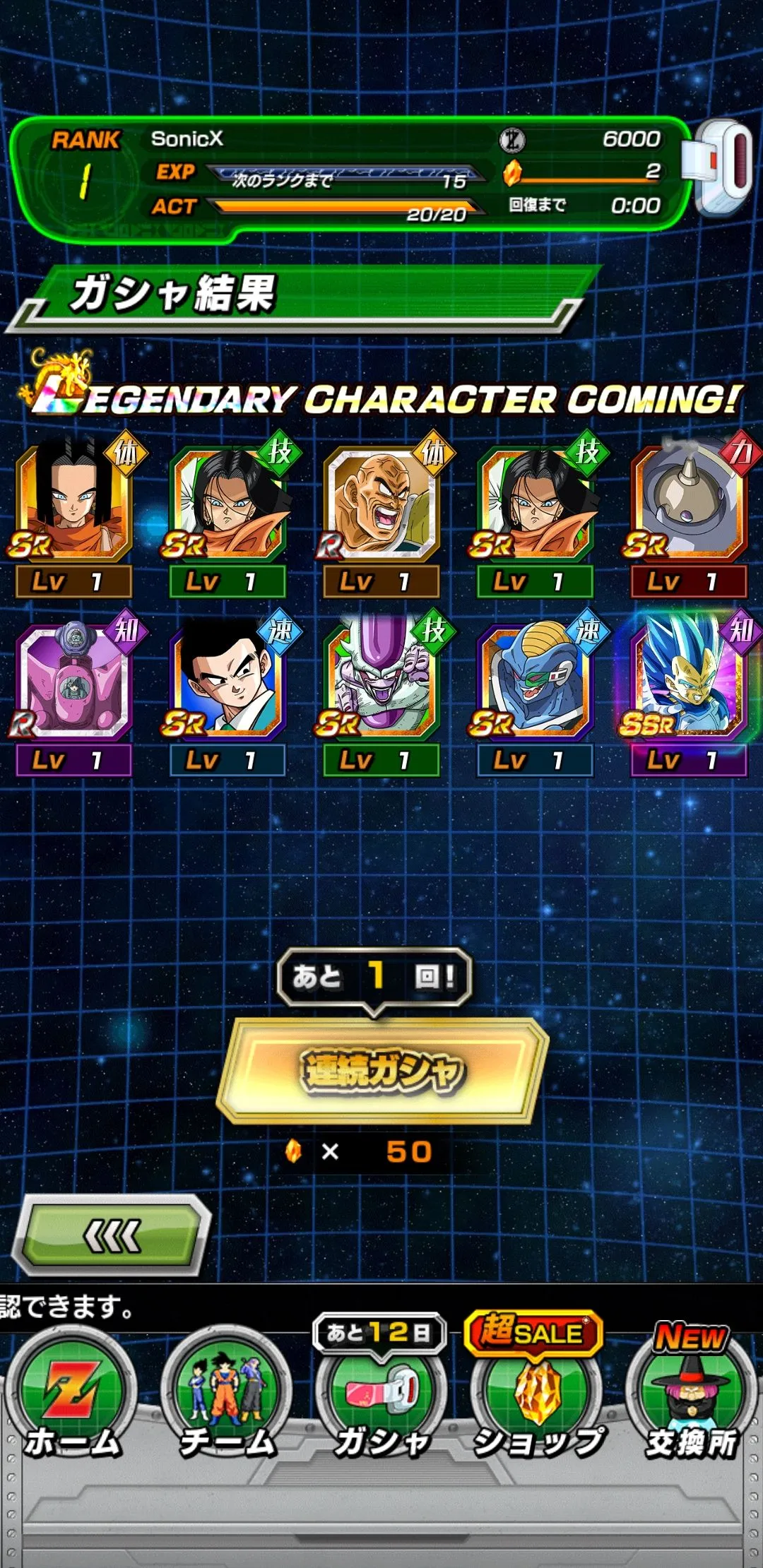Tap the 連続ガシャ summon button
Screen dimensions: 763x1568
click(382, 1071)
